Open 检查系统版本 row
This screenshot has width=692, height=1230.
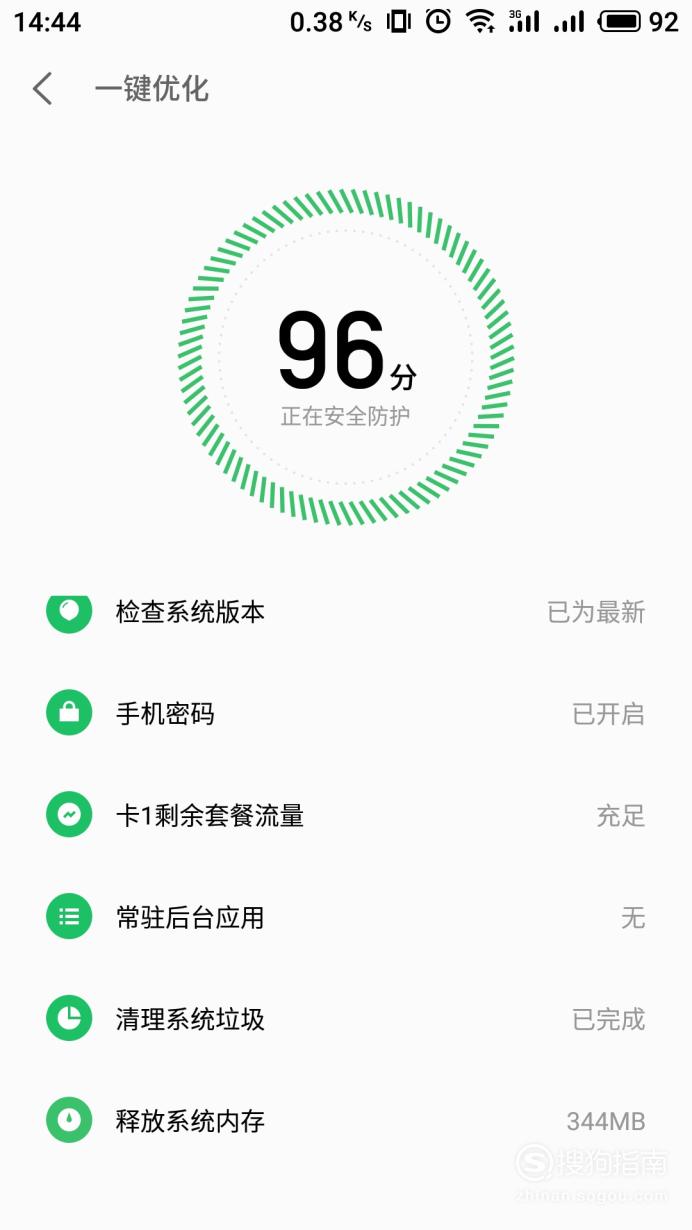click(x=346, y=612)
